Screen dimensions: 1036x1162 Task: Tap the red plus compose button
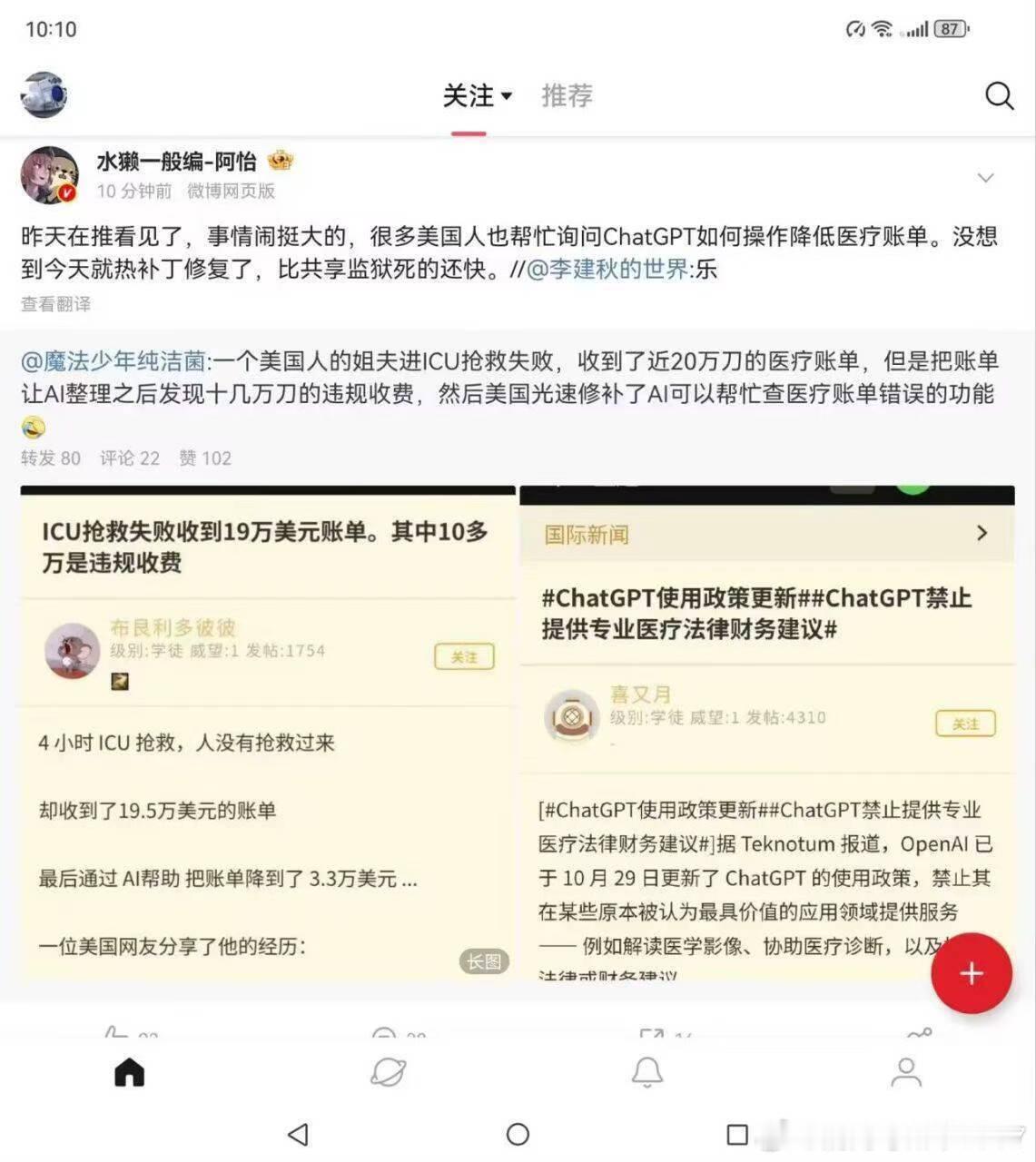click(x=971, y=972)
